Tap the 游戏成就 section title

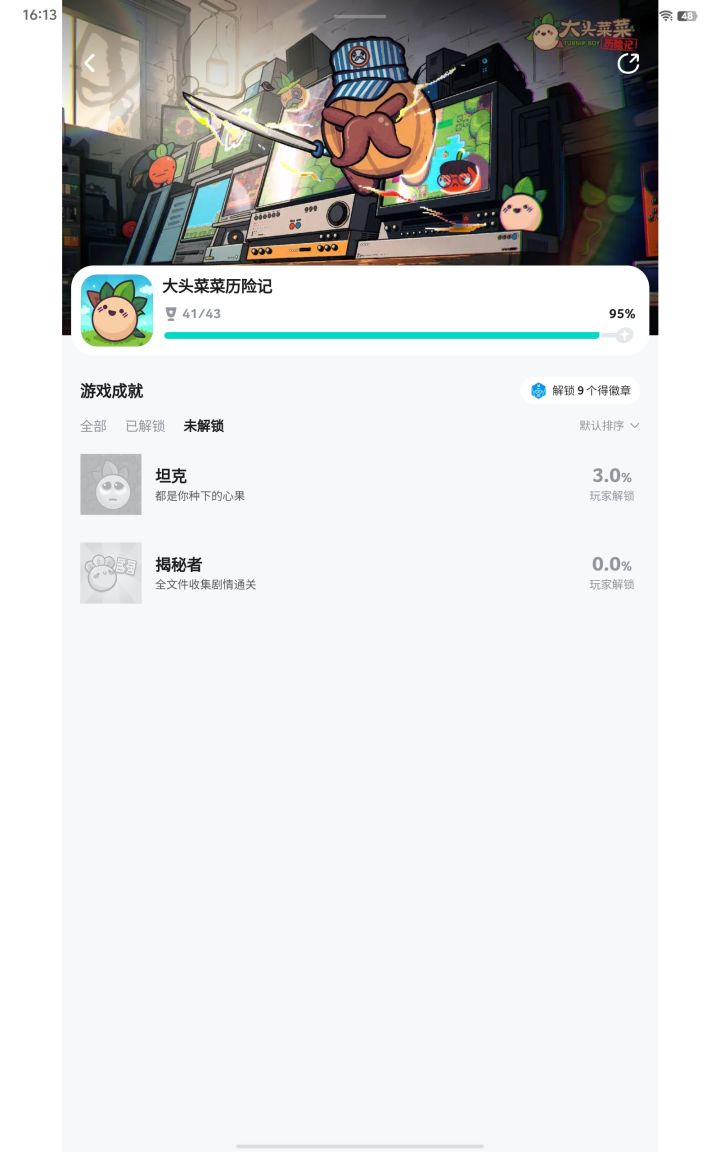(x=111, y=391)
